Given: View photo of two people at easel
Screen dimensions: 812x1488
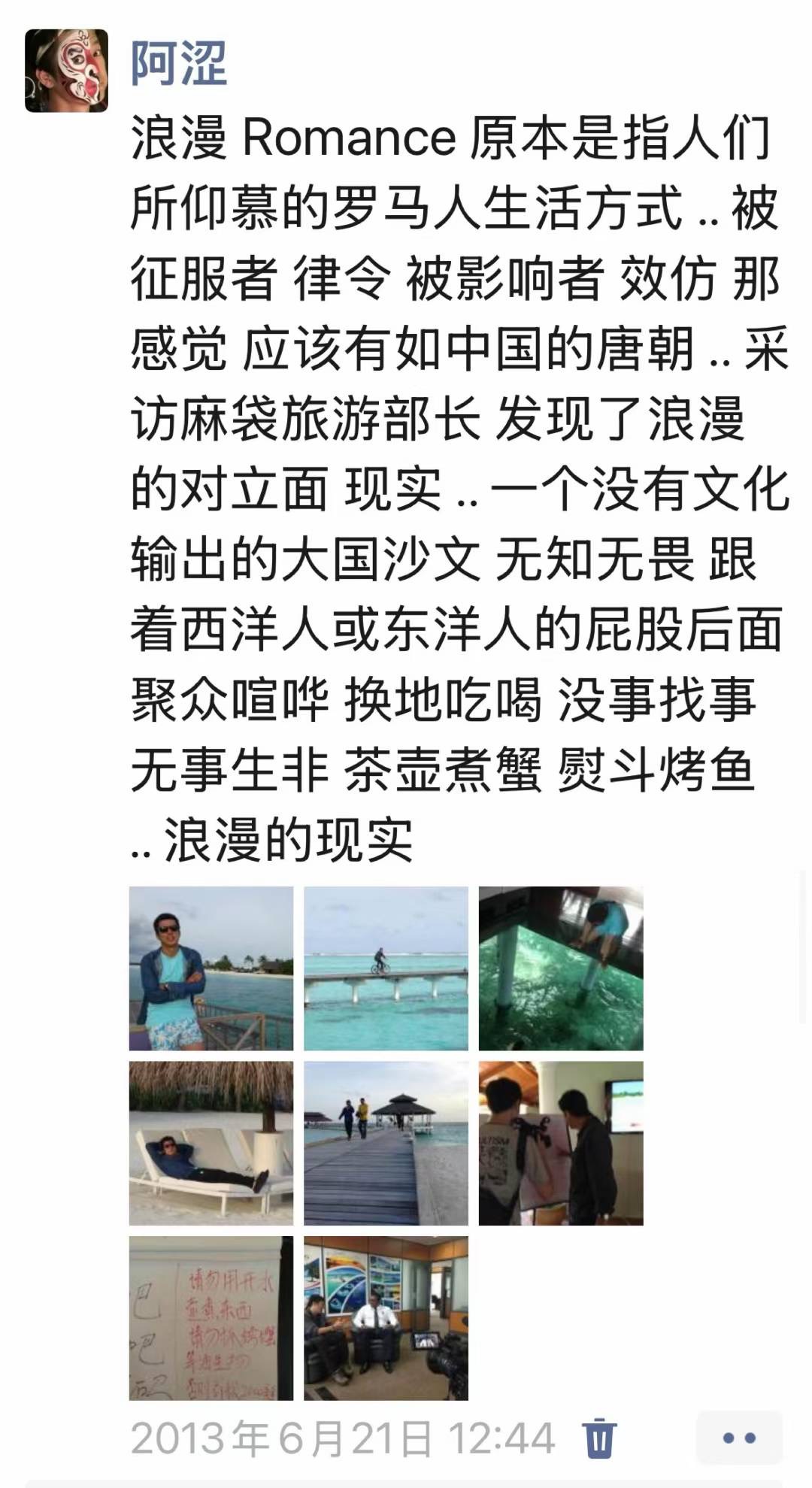Looking at the screenshot, I should coord(561,1143).
